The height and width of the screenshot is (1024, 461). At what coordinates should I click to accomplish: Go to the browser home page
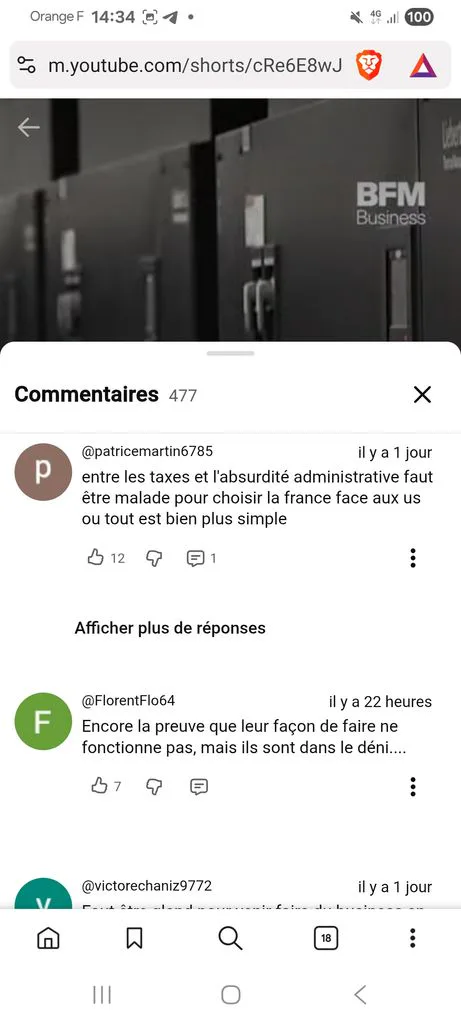coord(48,939)
